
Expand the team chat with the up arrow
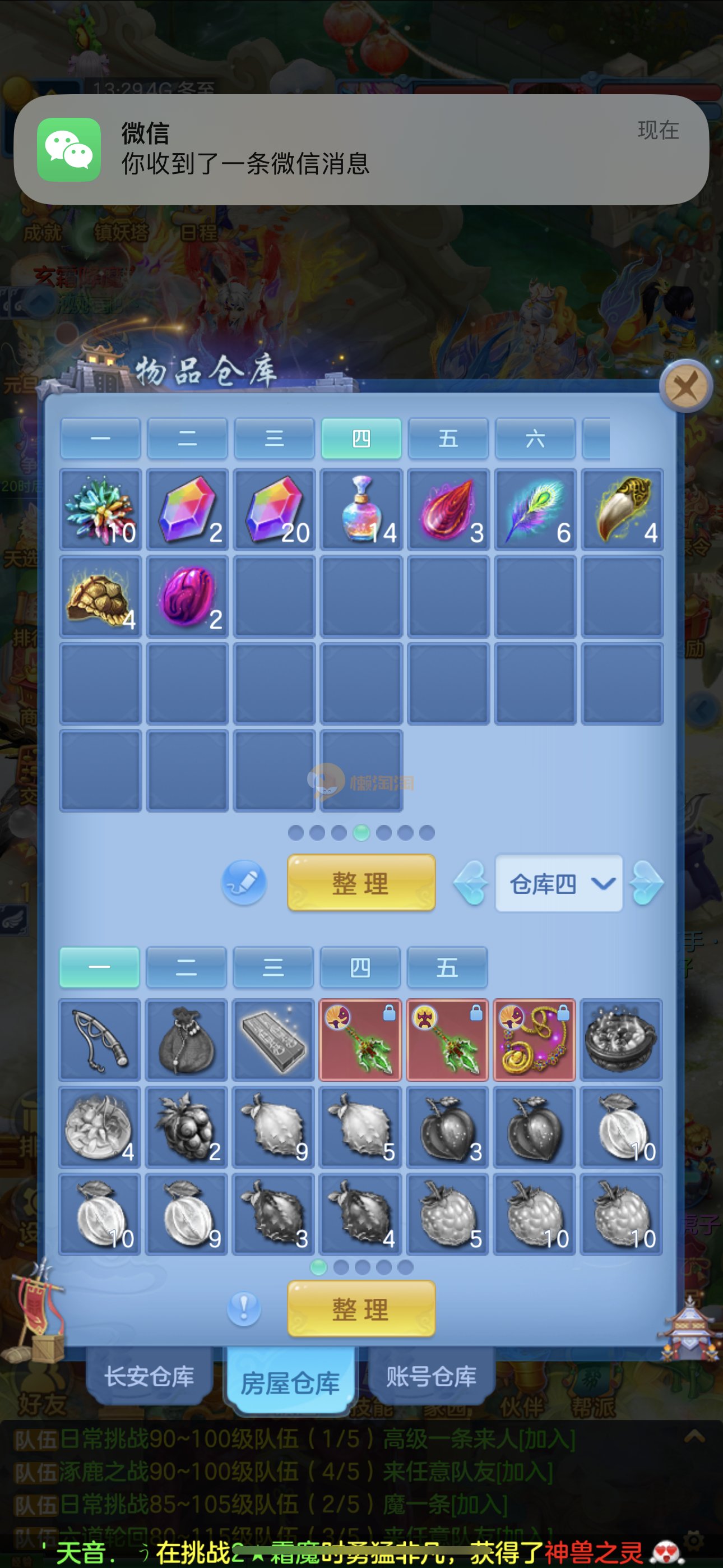694,1438
